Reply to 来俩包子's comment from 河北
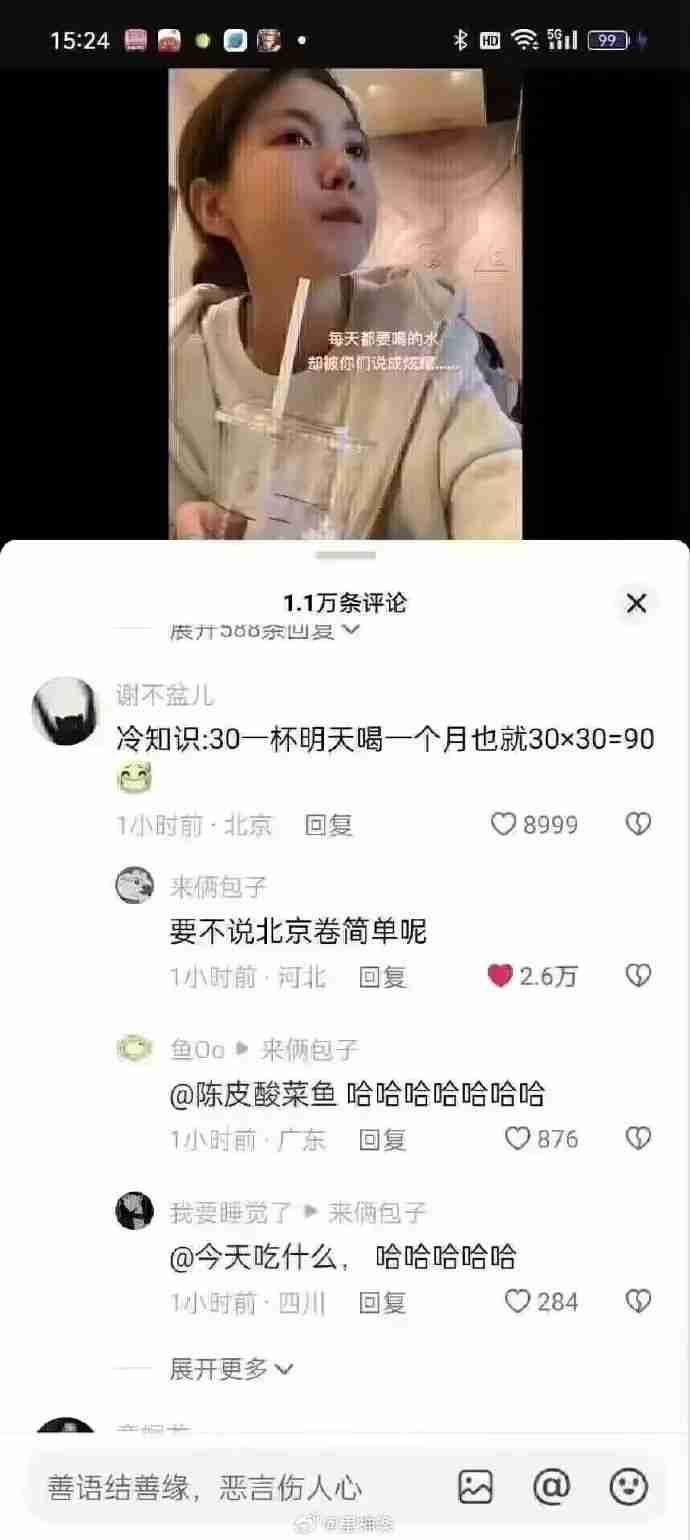Screen dimensions: 690x1540 pos(382,977)
